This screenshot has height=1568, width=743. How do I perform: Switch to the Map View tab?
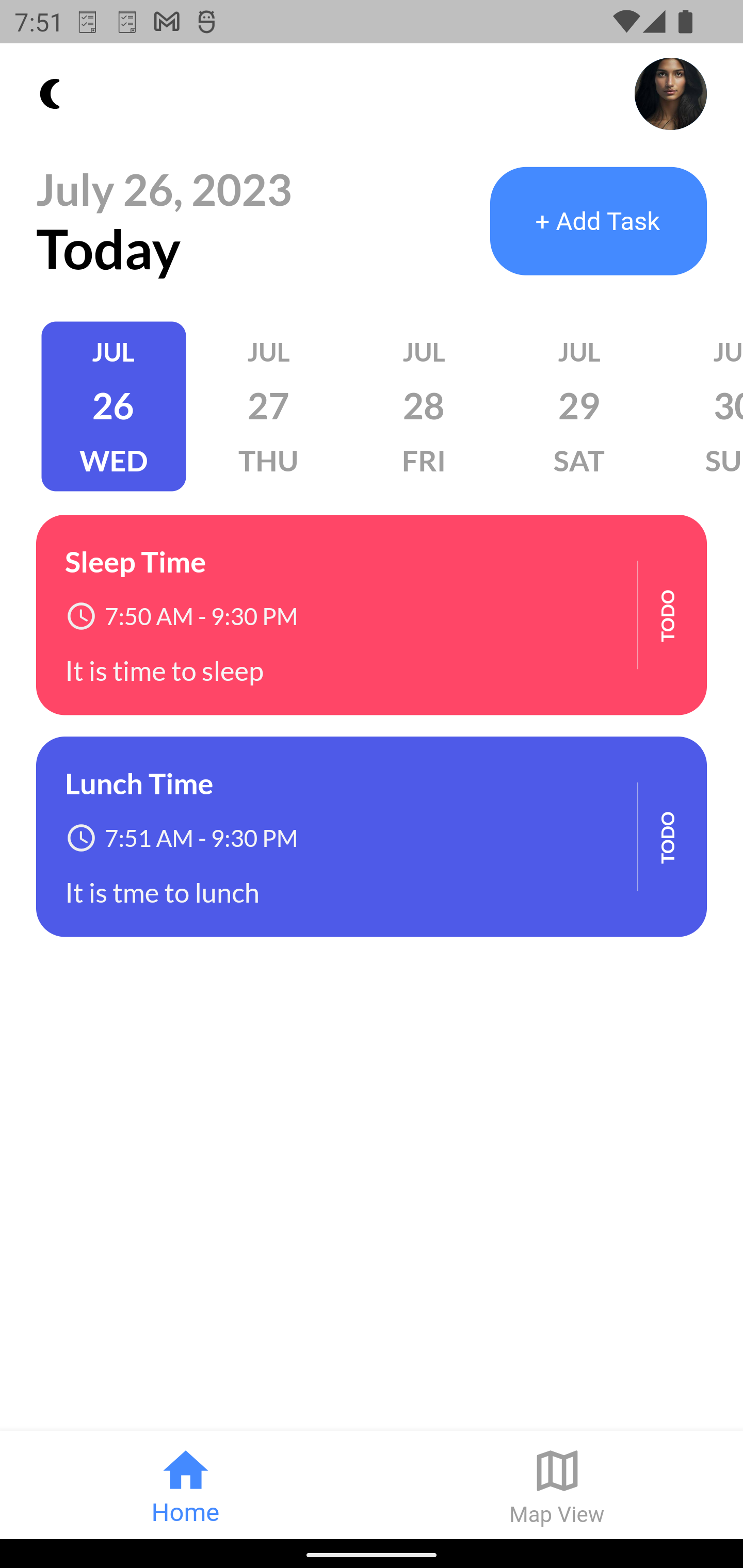coord(557,1485)
